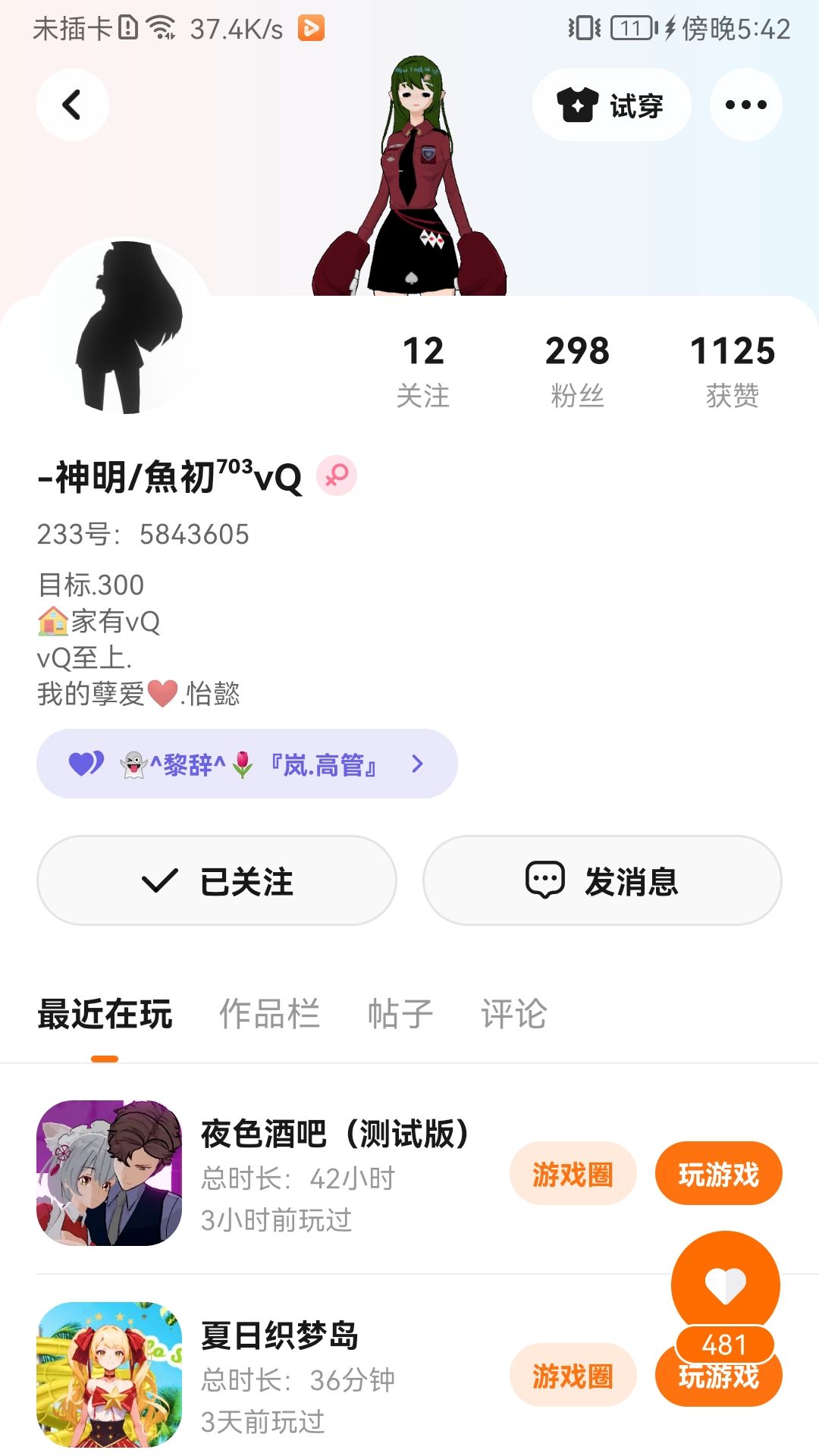This screenshot has height=1456, width=819.
Task: Tap the 试穿 try-on button
Action: [611, 105]
